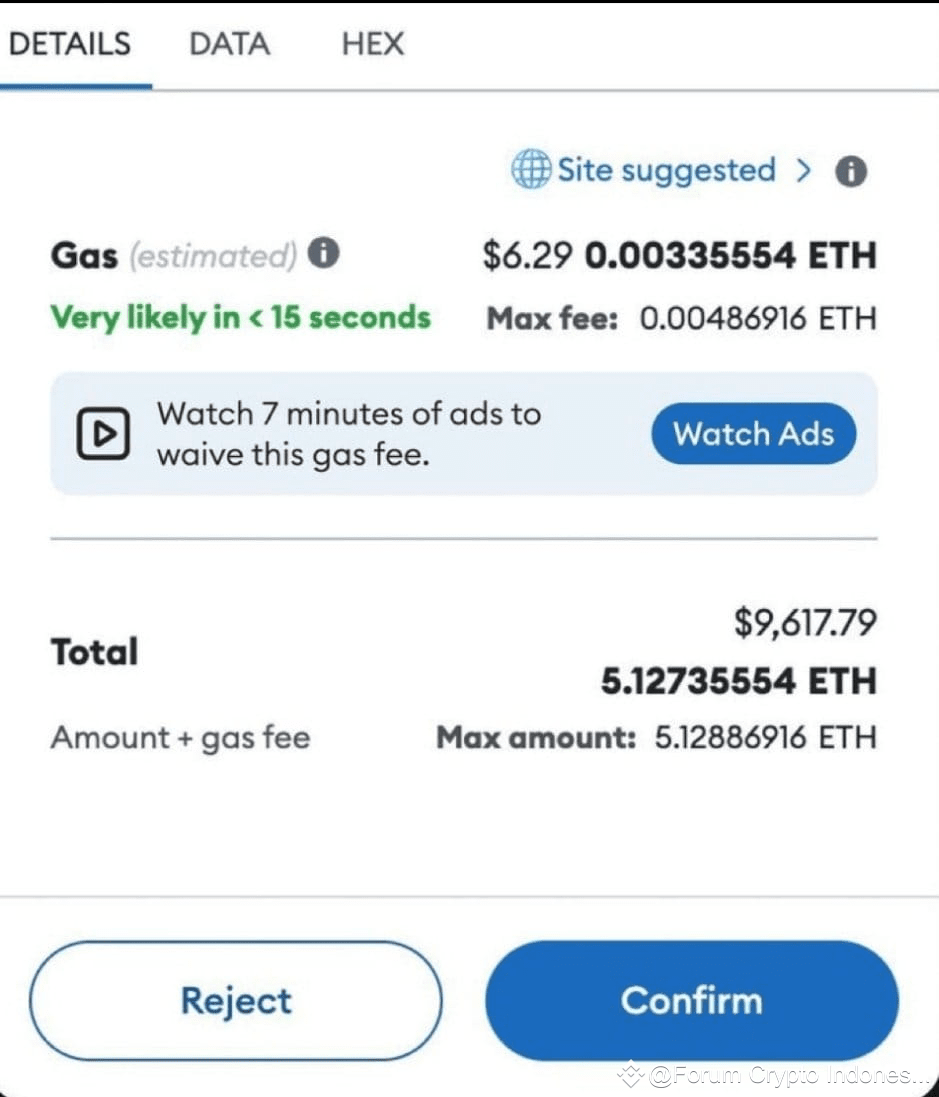Click the video play icon in the ad banner
This screenshot has height=1097, width=939.
point(102,433)
